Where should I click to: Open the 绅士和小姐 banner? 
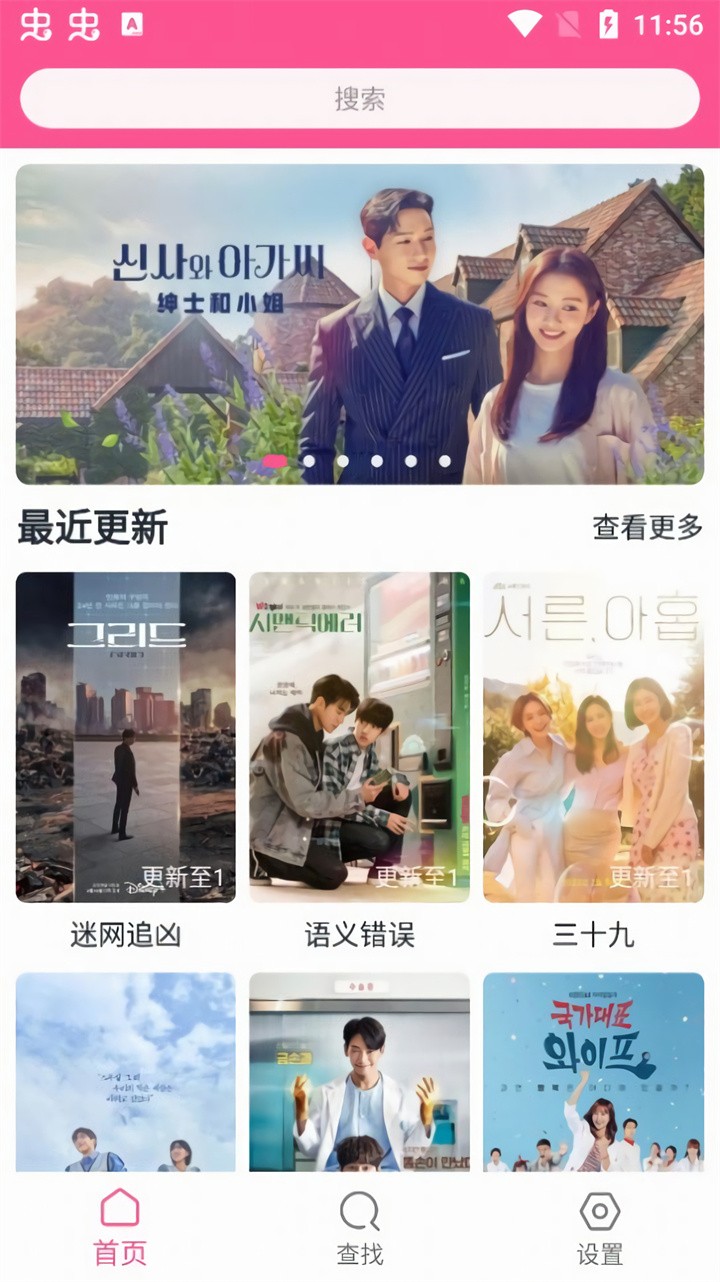tap(359, 324)
